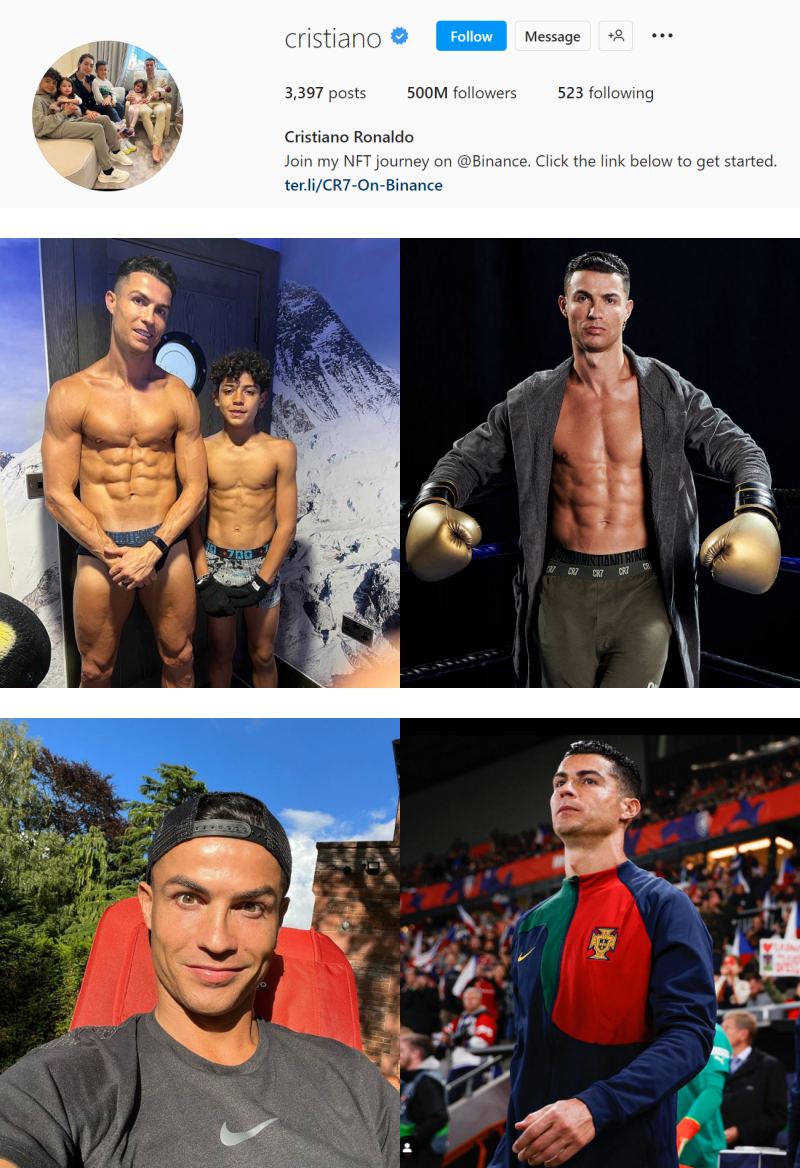Open the 500M followers list

(461, 93)
